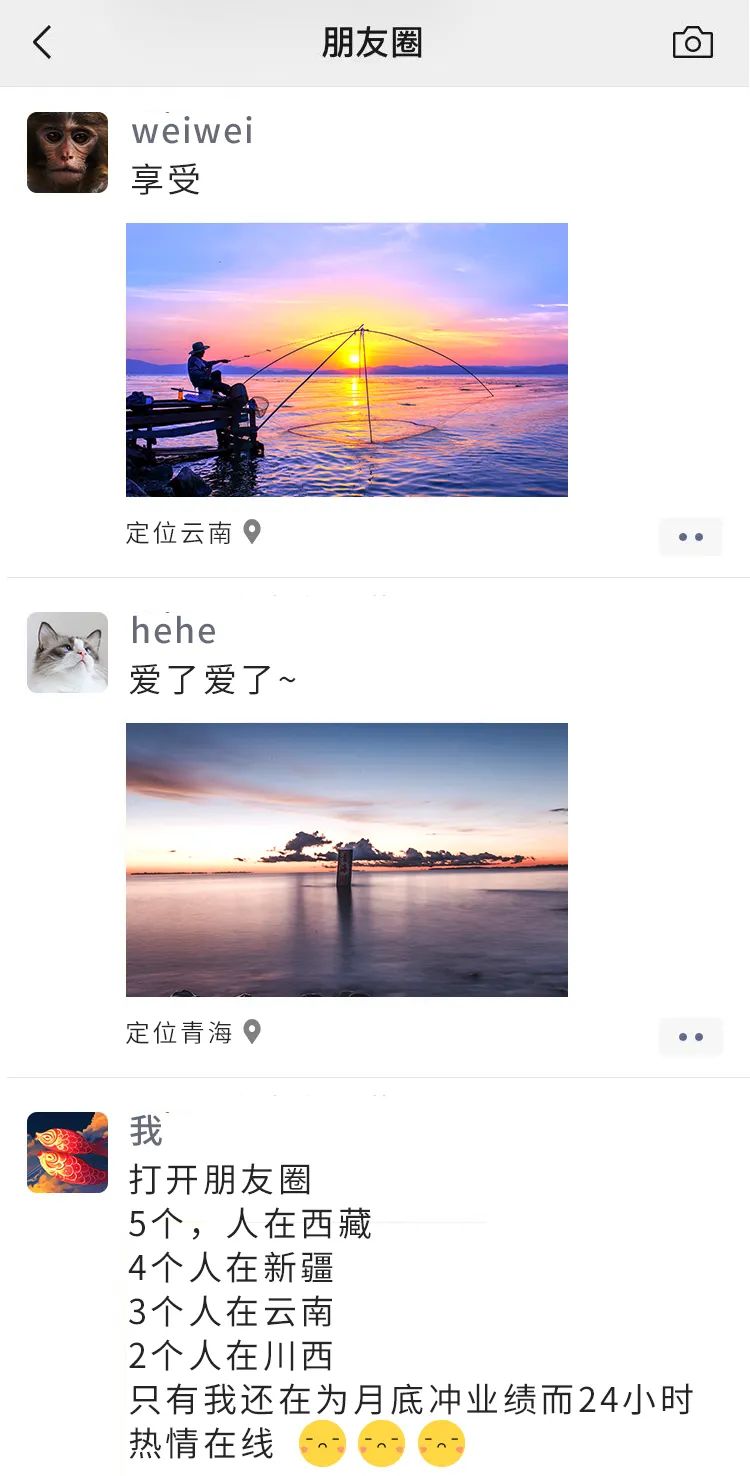Click the location pin next to 定位青海
750x1476 pixels.
coord(252,1033)
